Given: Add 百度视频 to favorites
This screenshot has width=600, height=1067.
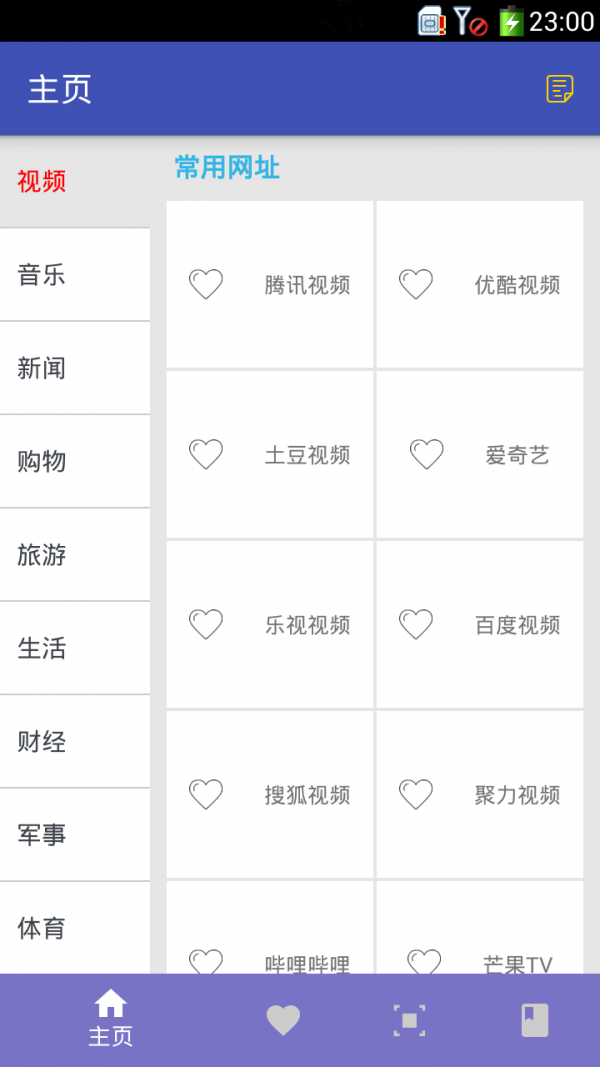Looking at the screenshot, I should click(x=416, y=625).
